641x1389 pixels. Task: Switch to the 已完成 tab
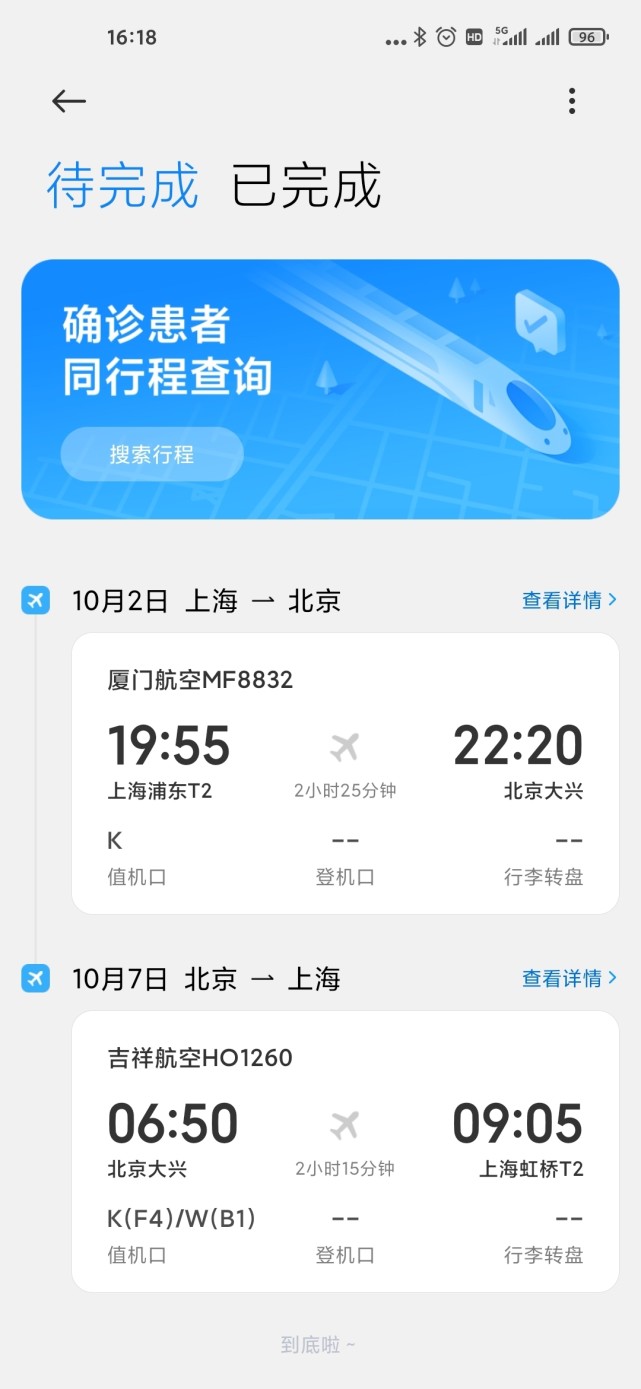coord(306,186)
